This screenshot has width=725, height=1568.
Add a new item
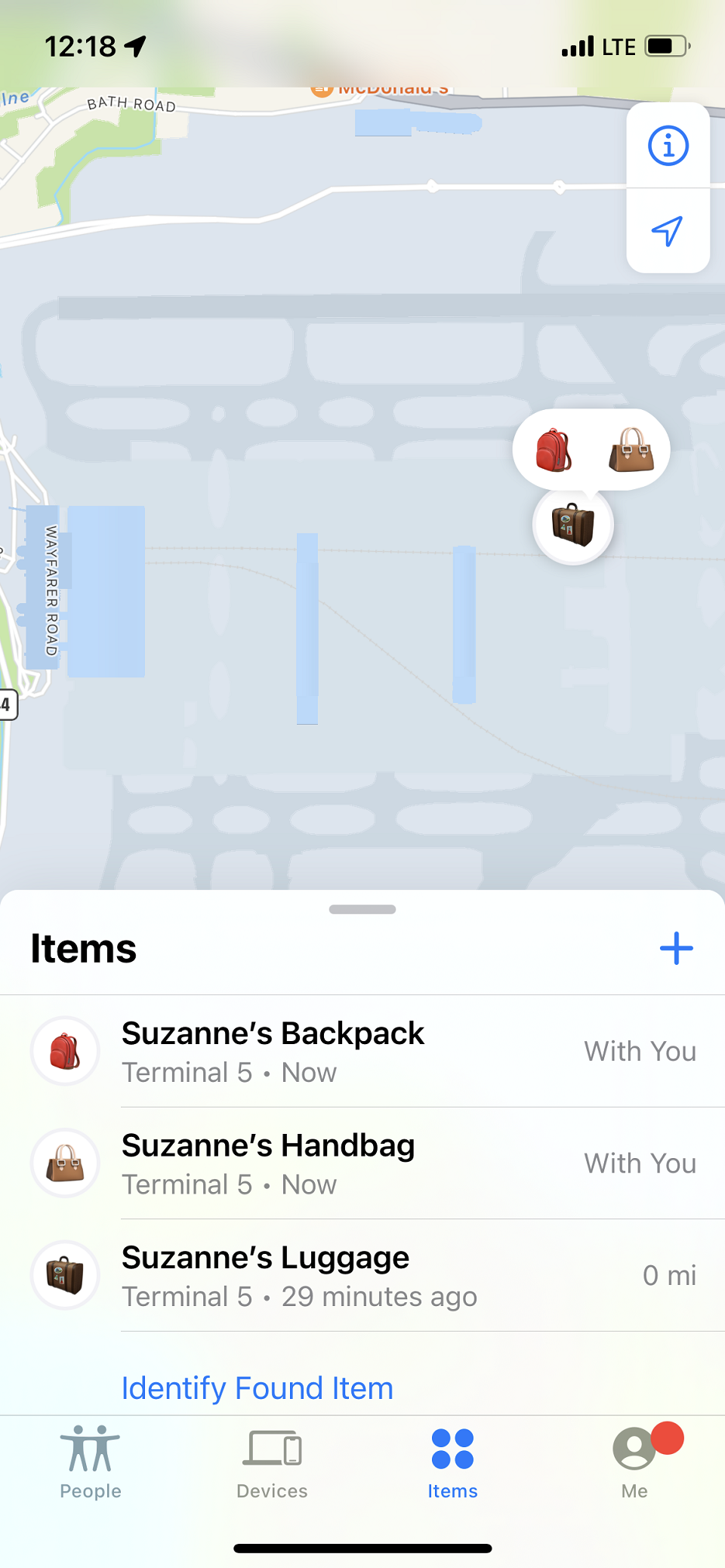[x=676, y=948]
